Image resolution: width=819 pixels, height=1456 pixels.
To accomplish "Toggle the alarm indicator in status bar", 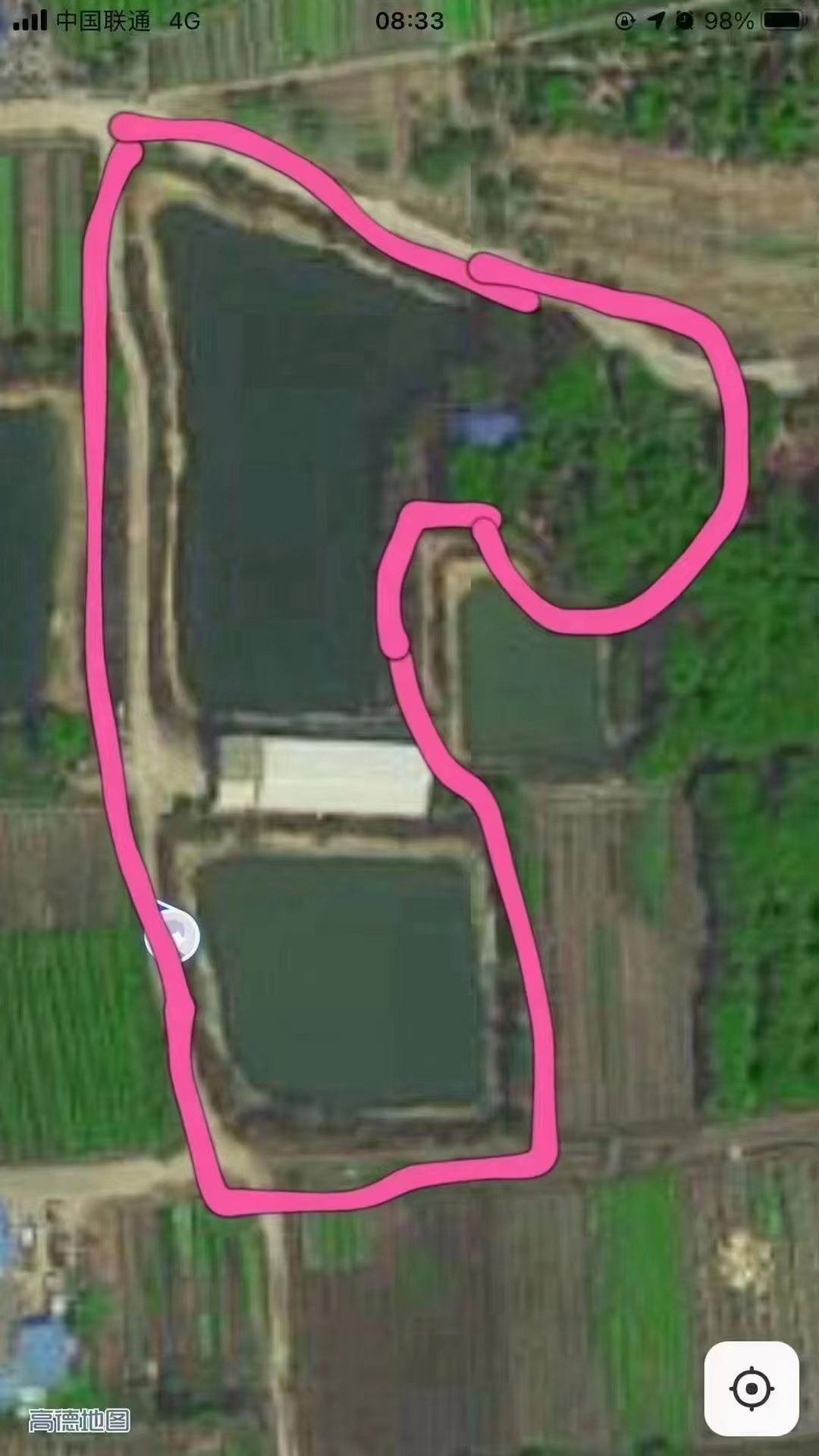I will (685, 19).
